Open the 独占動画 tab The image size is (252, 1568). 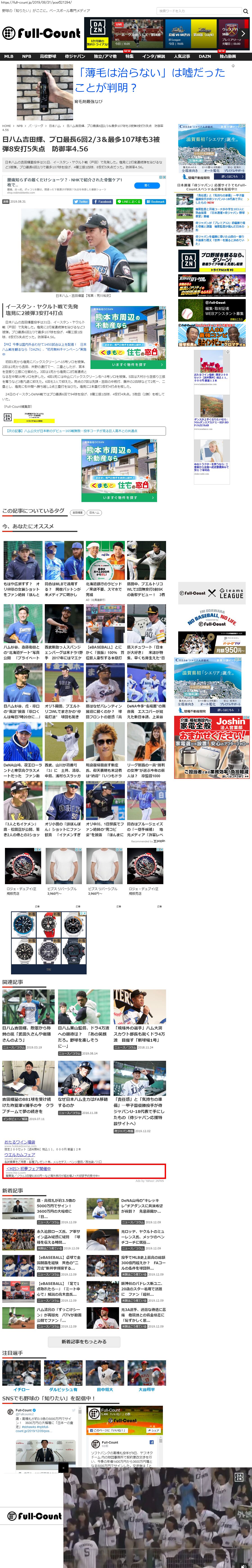tap(227, 56)
